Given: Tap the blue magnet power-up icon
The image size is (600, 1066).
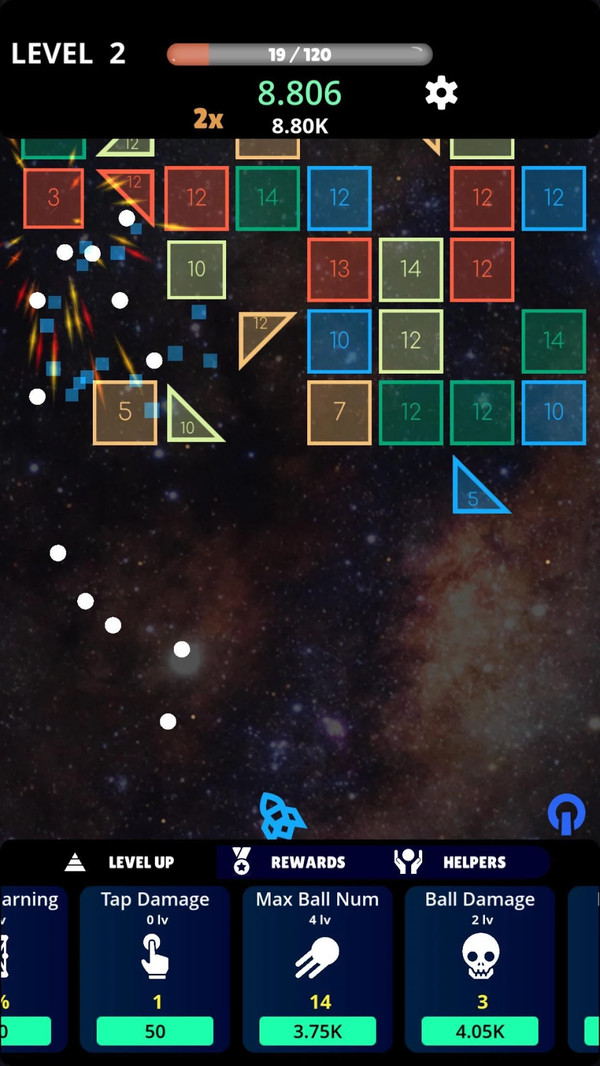Looking at the screenshot, I should coord(566,815).
